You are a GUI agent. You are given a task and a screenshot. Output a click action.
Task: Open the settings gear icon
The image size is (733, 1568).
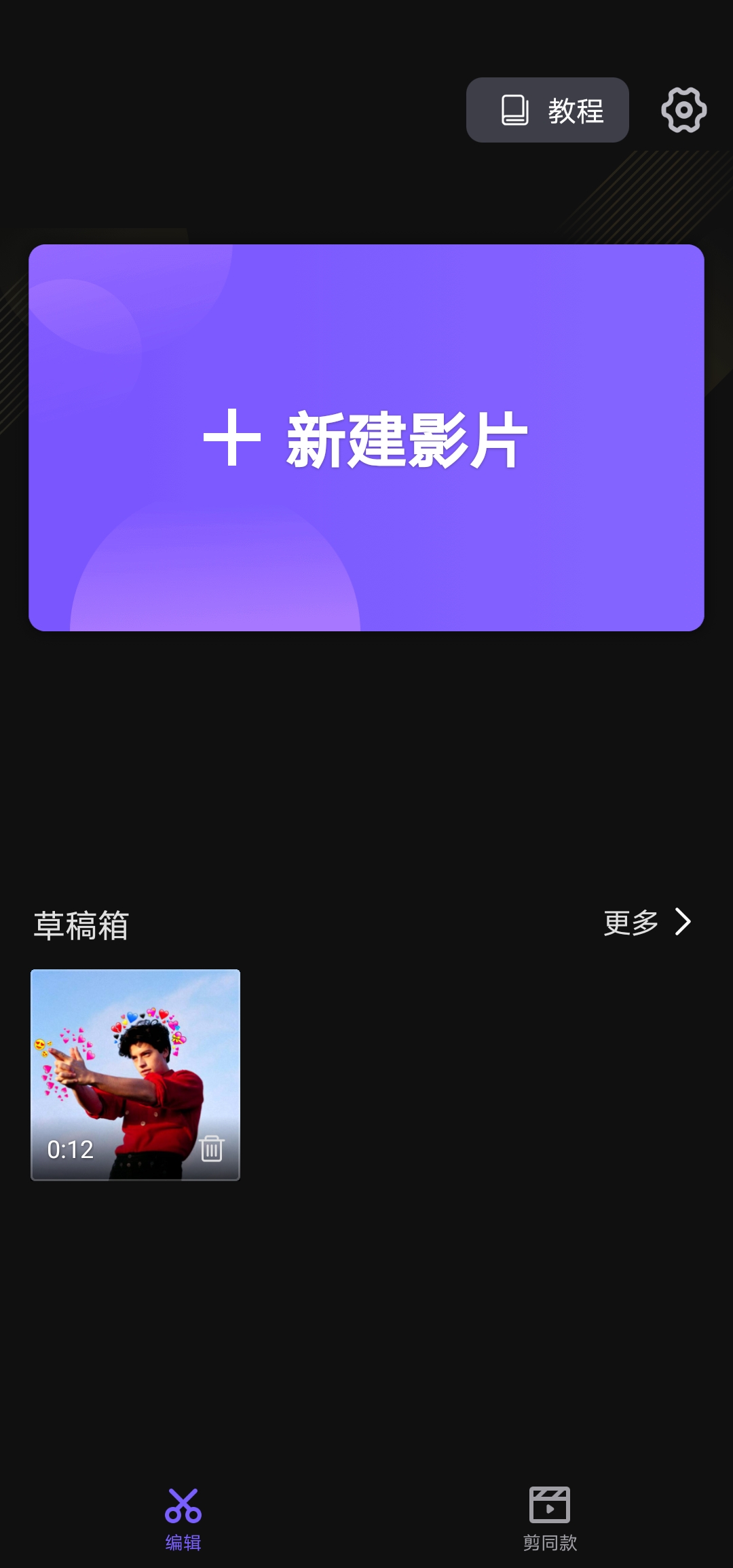point(683,110)
